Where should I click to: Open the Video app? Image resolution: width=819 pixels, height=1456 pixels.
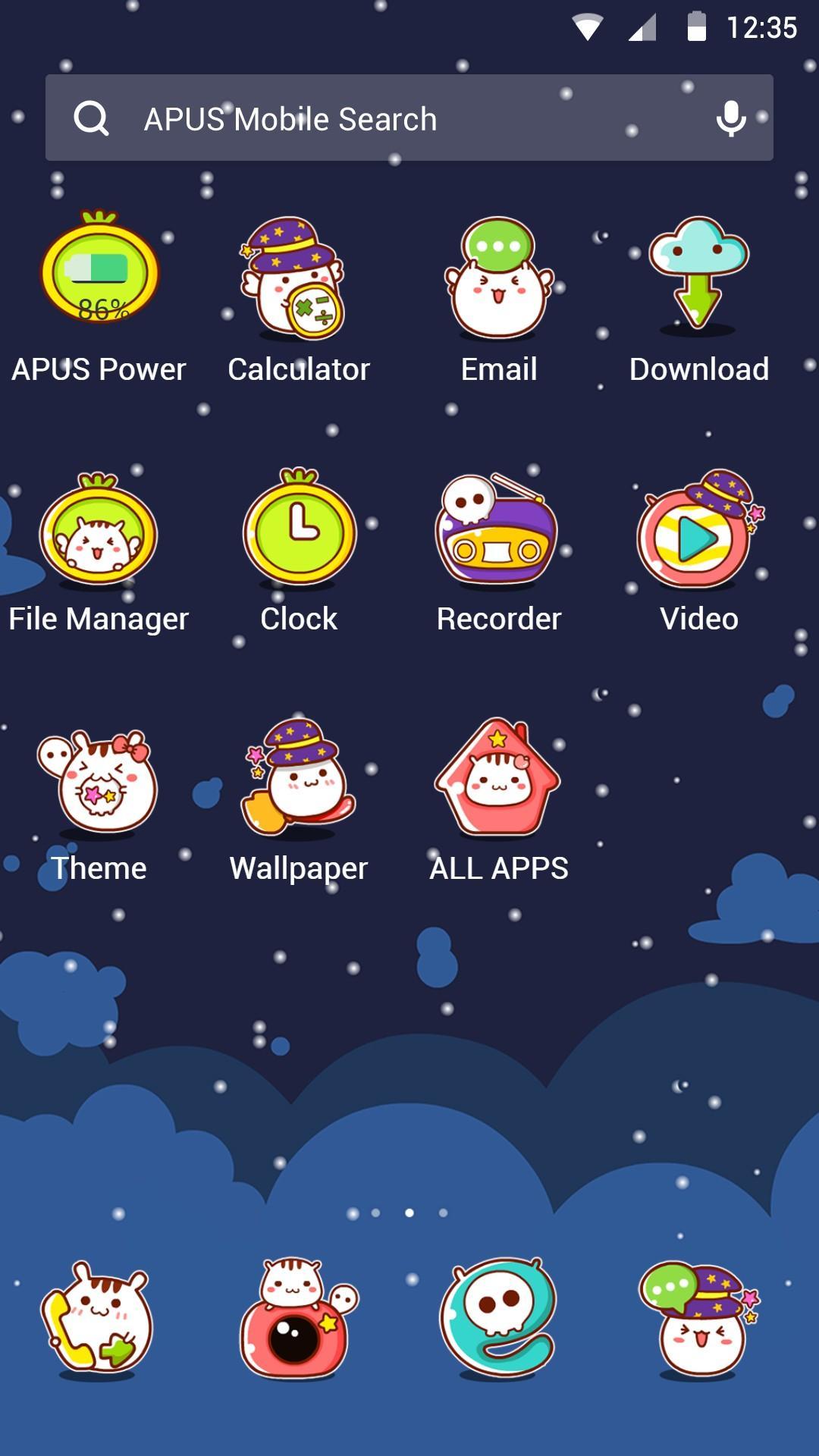click(x=698, y=529)
